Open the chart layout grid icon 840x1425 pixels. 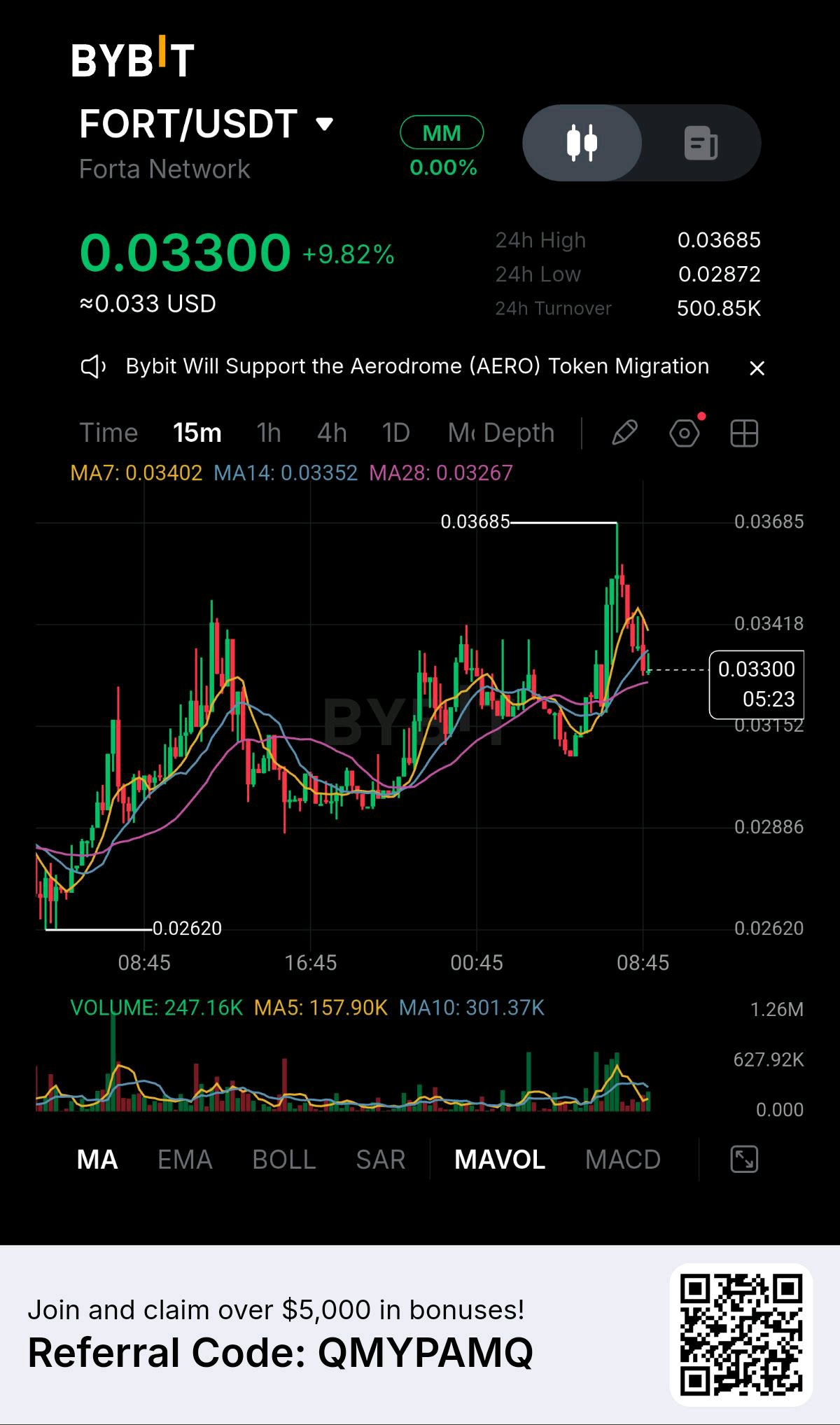pyautogui.click(x=744, y=433)
